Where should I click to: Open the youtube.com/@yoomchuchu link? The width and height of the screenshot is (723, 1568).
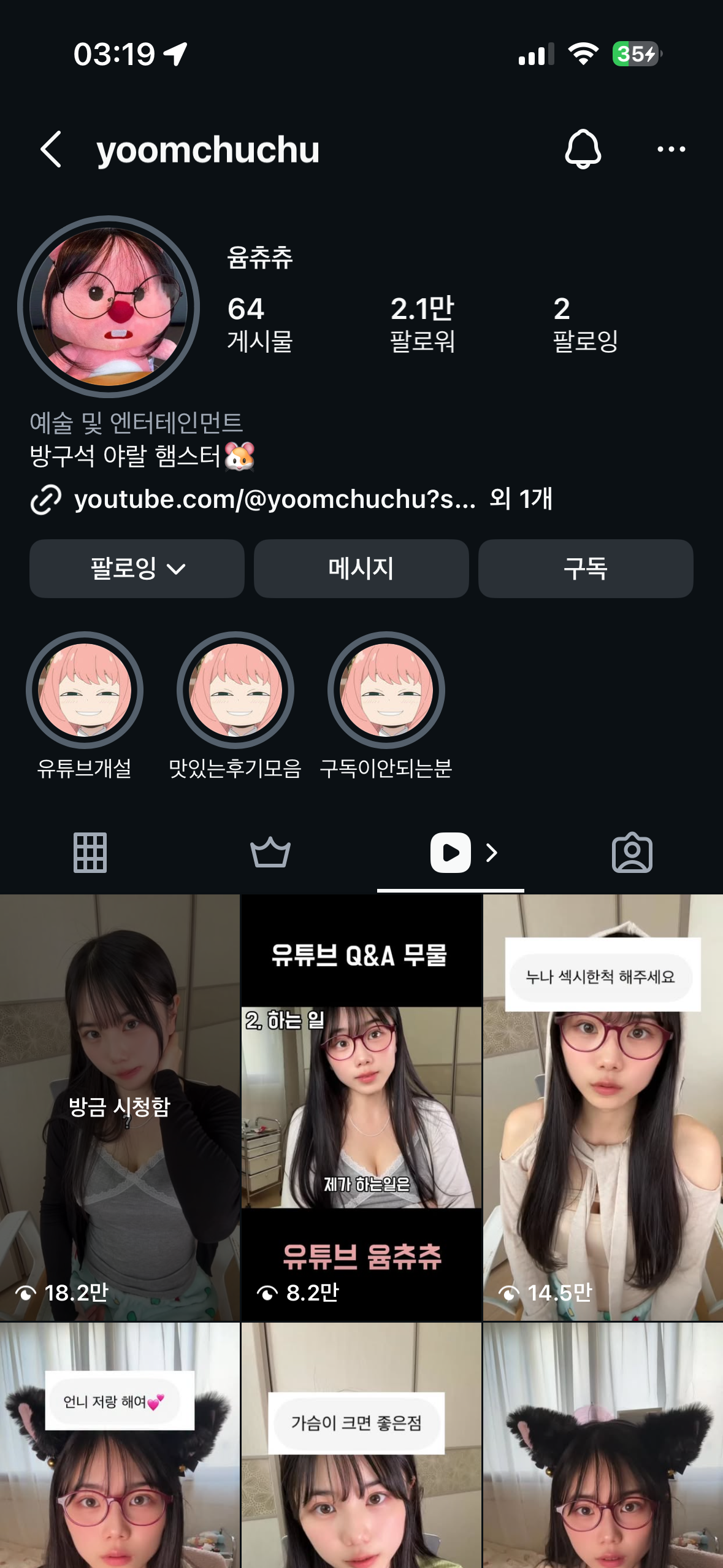click(x=275, y=499)
